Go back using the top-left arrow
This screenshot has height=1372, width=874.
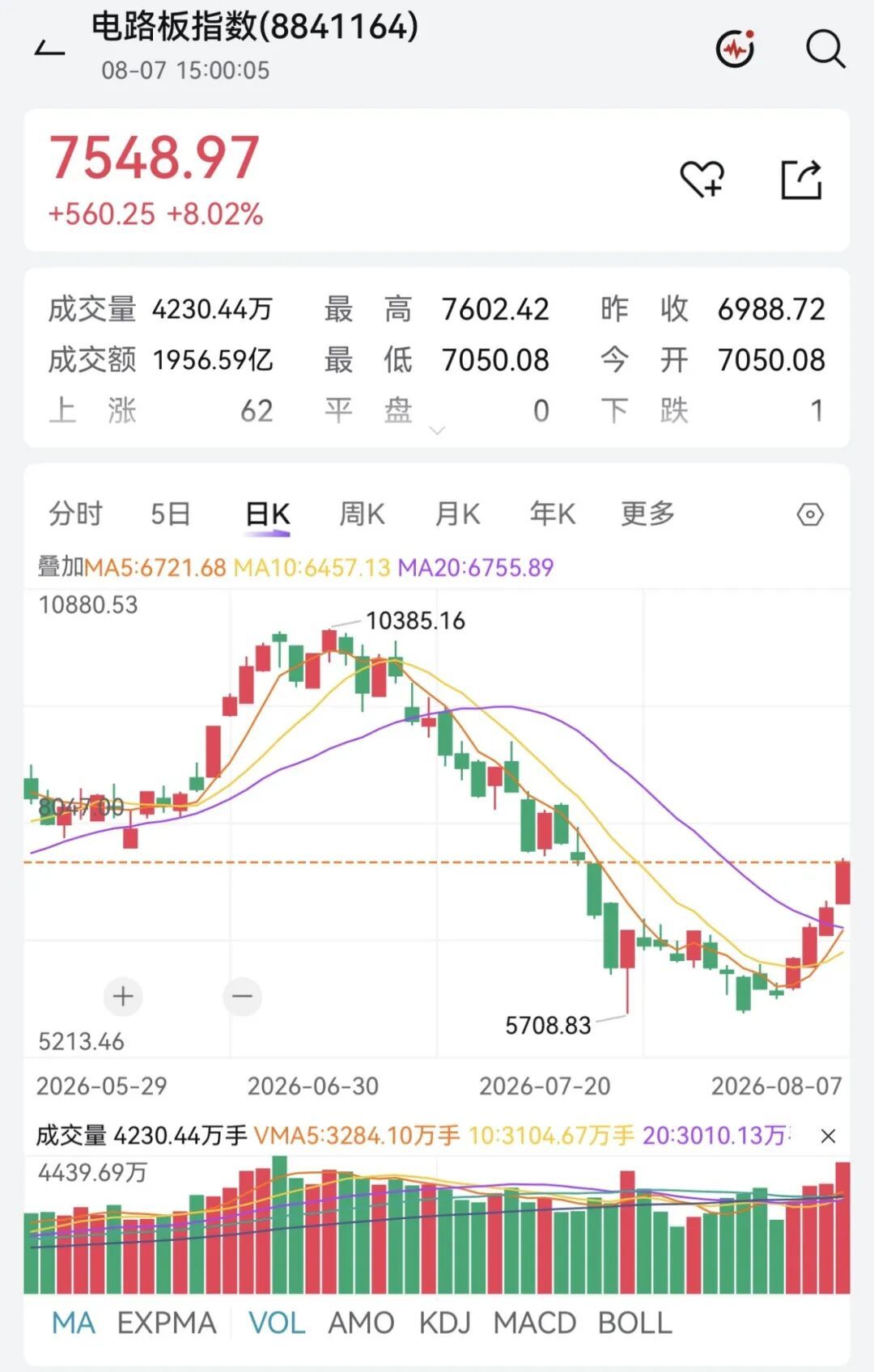(x=49, y=49)
